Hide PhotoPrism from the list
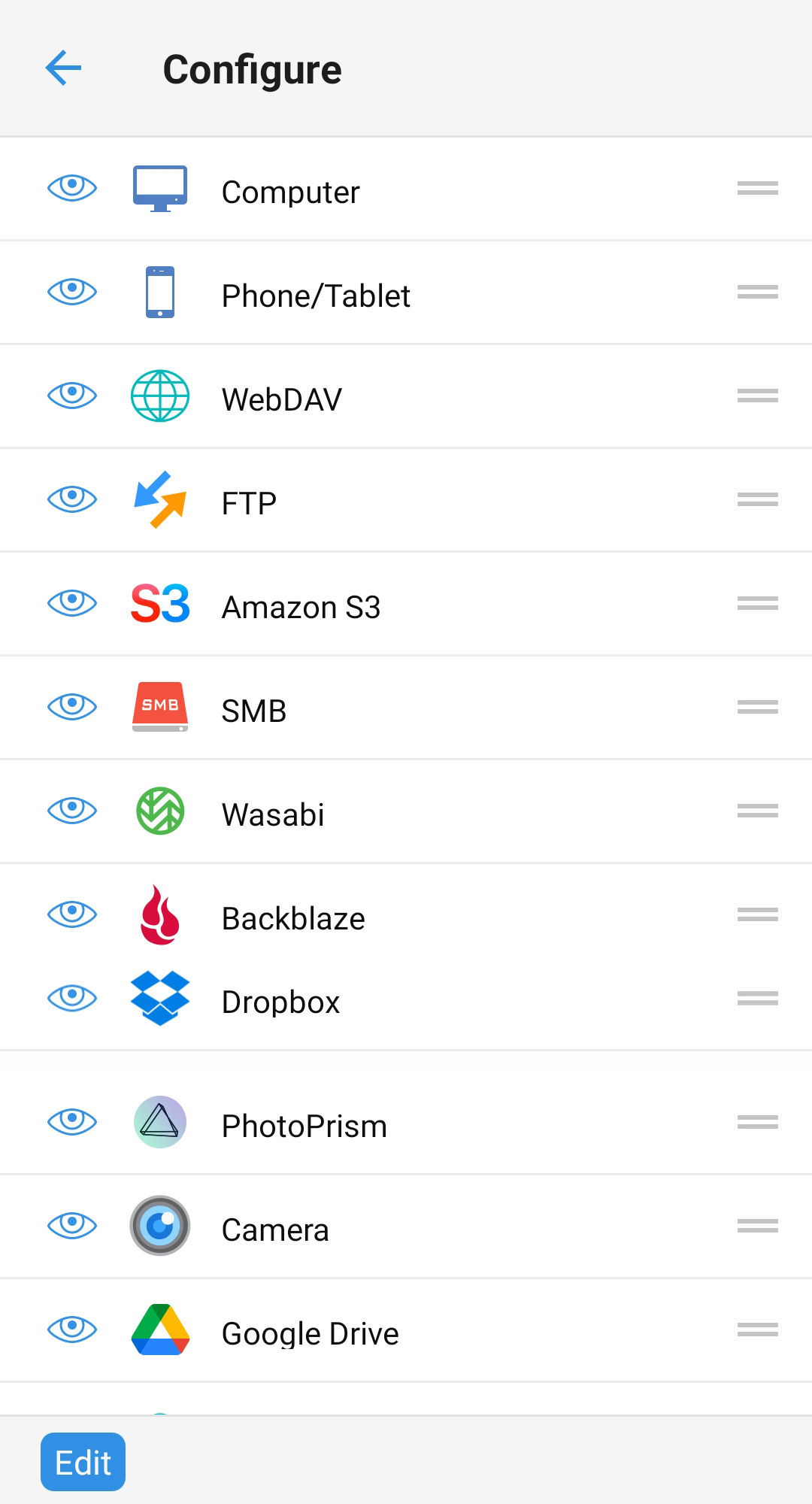812x1504 pixels. pyautogui.click(x=72, y=1122)
